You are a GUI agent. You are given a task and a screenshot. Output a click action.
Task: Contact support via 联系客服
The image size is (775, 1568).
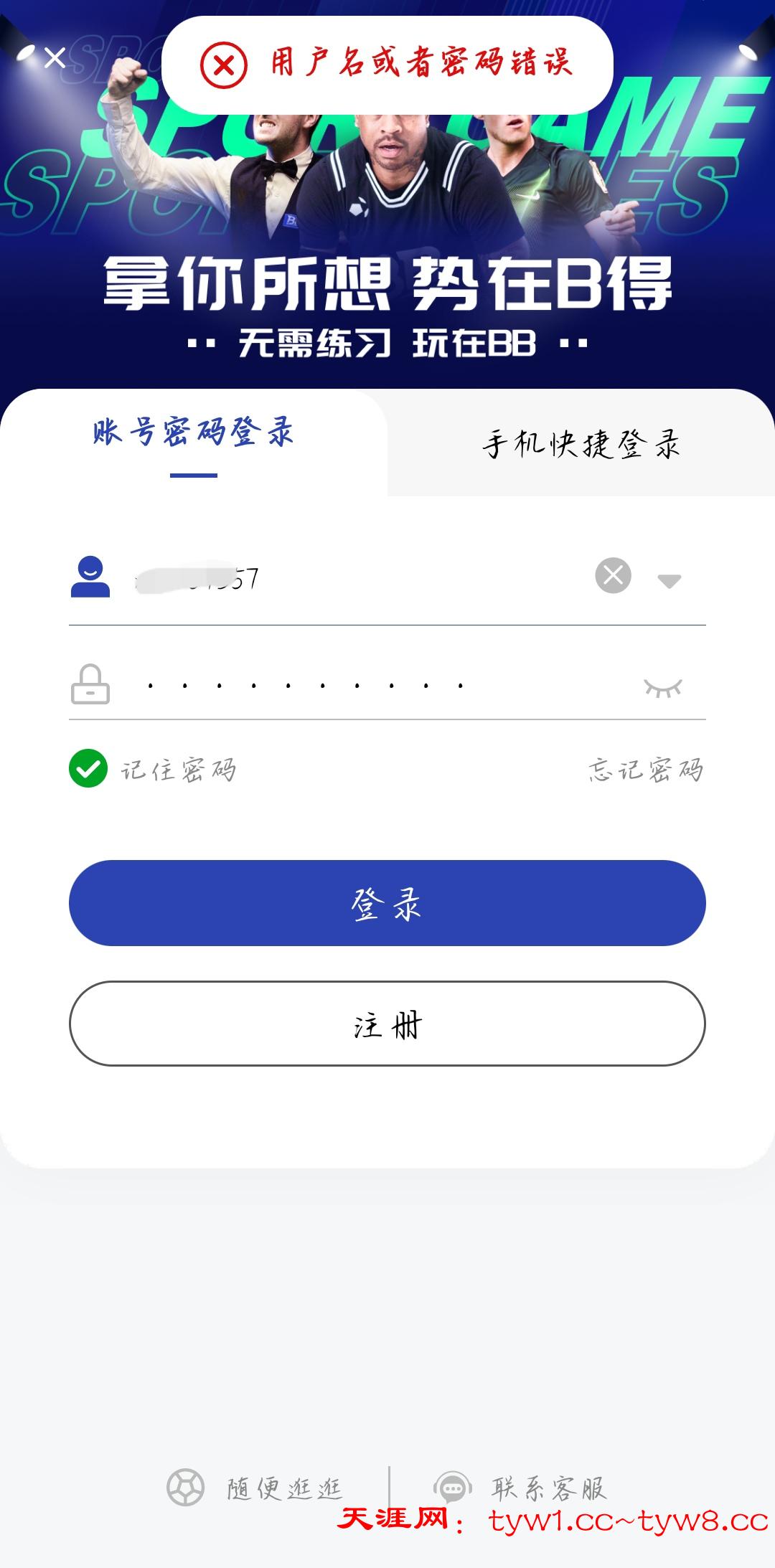pyautogui.click(x=522, y=1488)
